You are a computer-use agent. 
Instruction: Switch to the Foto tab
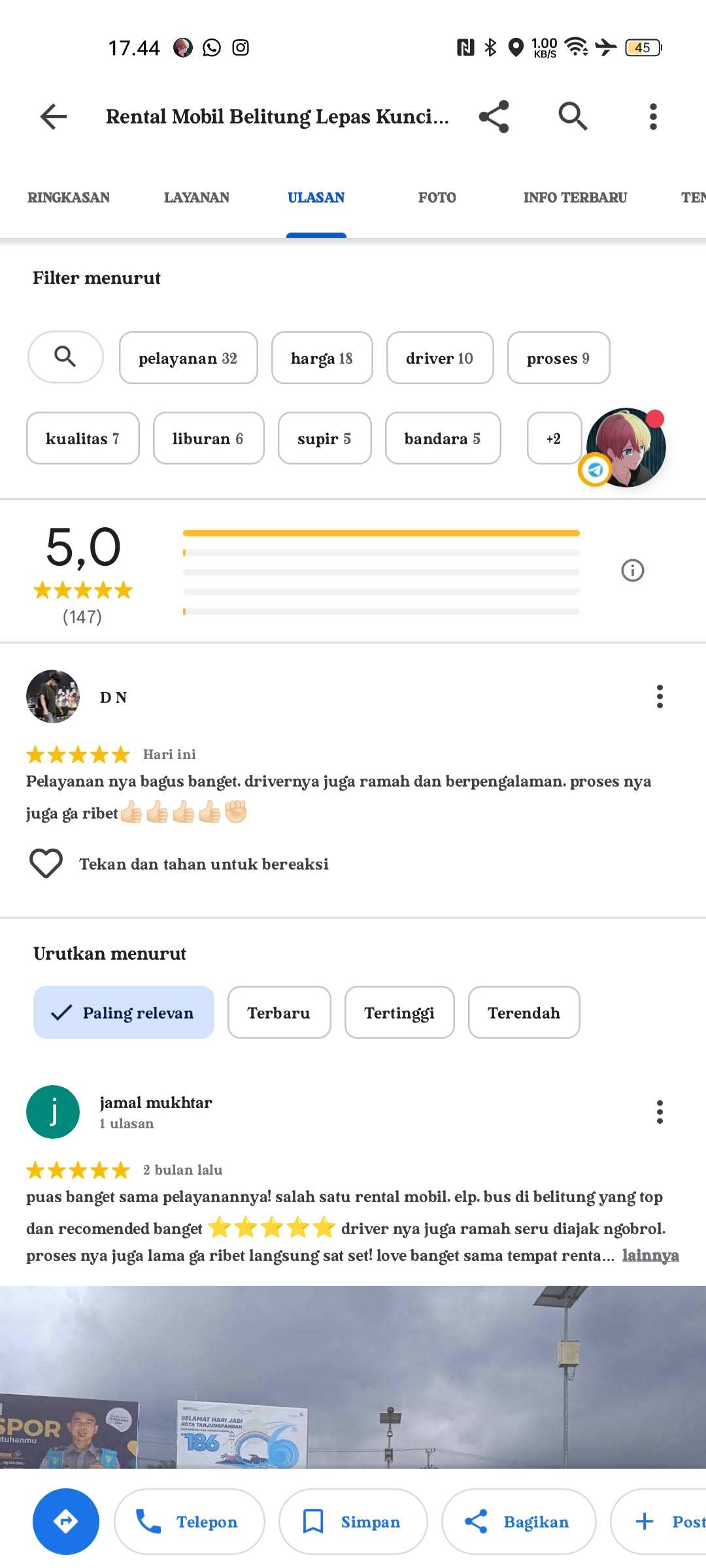(x=437, y=197)
